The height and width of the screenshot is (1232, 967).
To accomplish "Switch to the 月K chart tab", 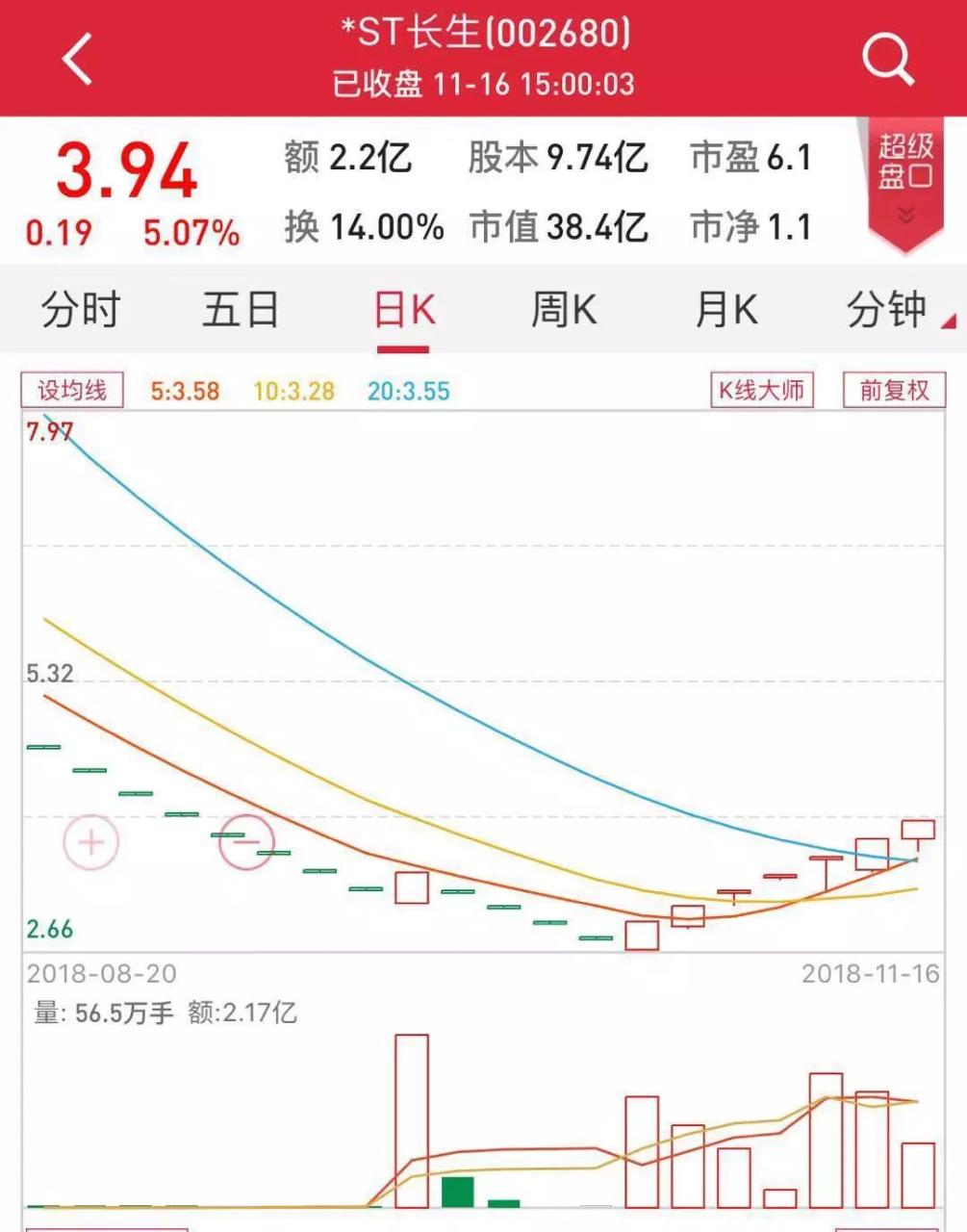I will click(x=726, y=311).
